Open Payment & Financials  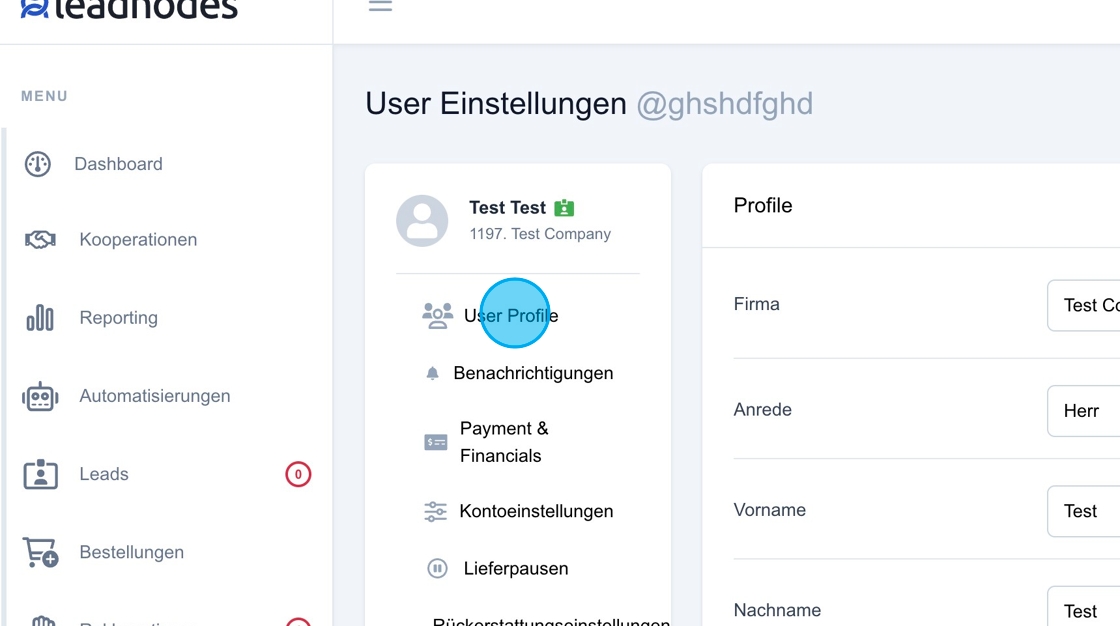pyautogui.click(x=503, y=442)
